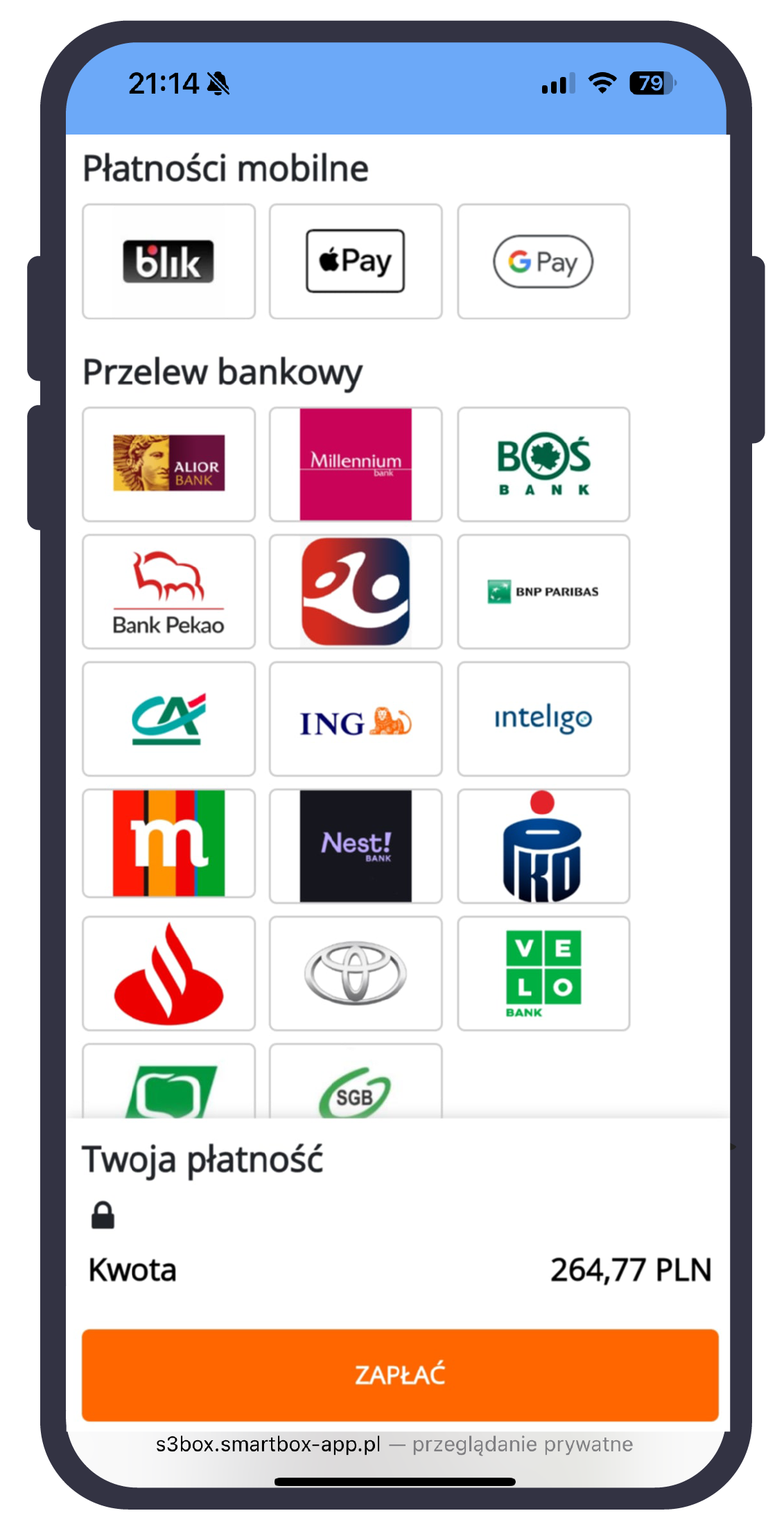Choose Santander flame logo tile

[x=168, y=974]
